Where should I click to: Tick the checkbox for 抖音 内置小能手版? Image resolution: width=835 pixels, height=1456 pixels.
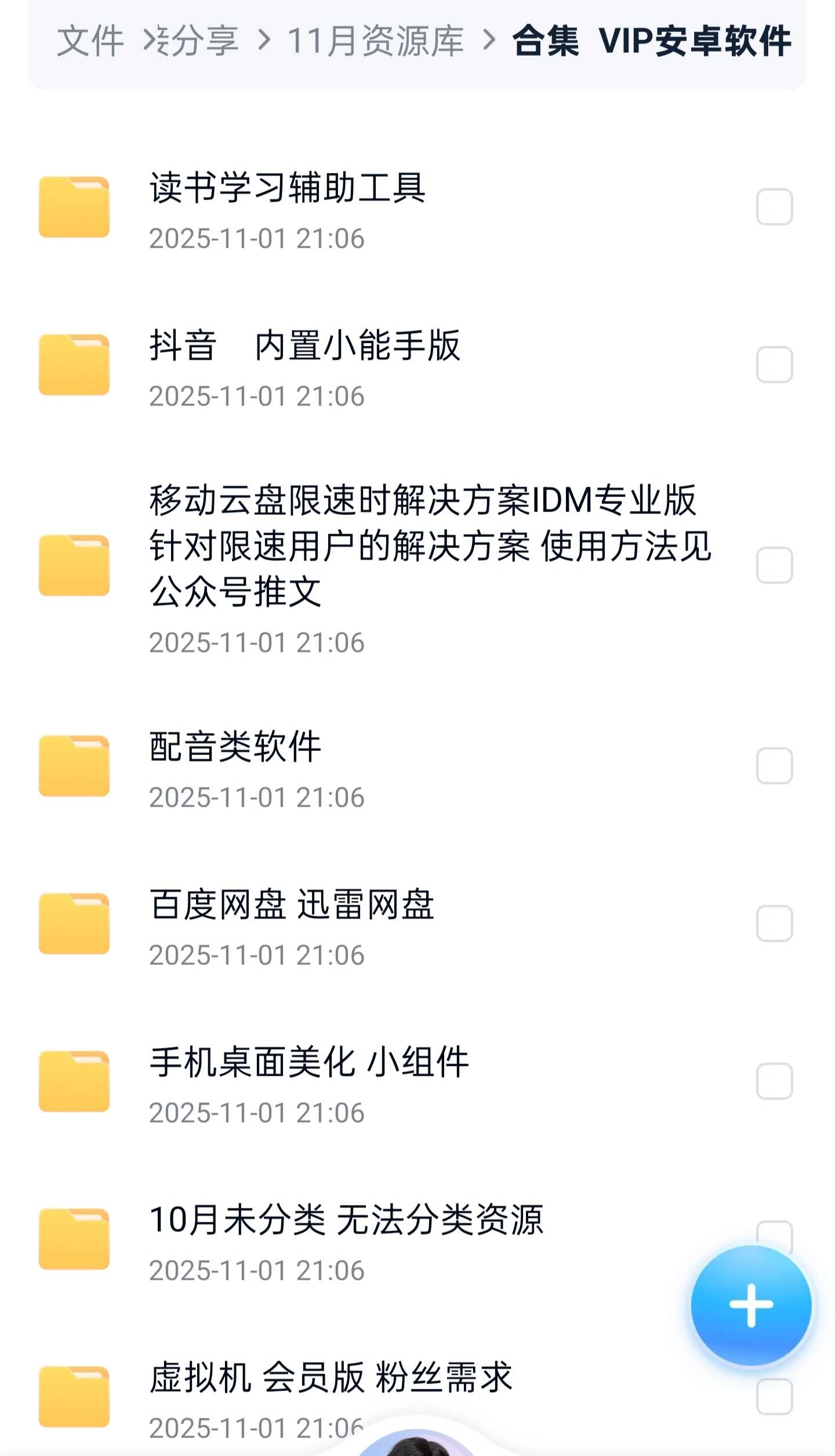[774, 364]
